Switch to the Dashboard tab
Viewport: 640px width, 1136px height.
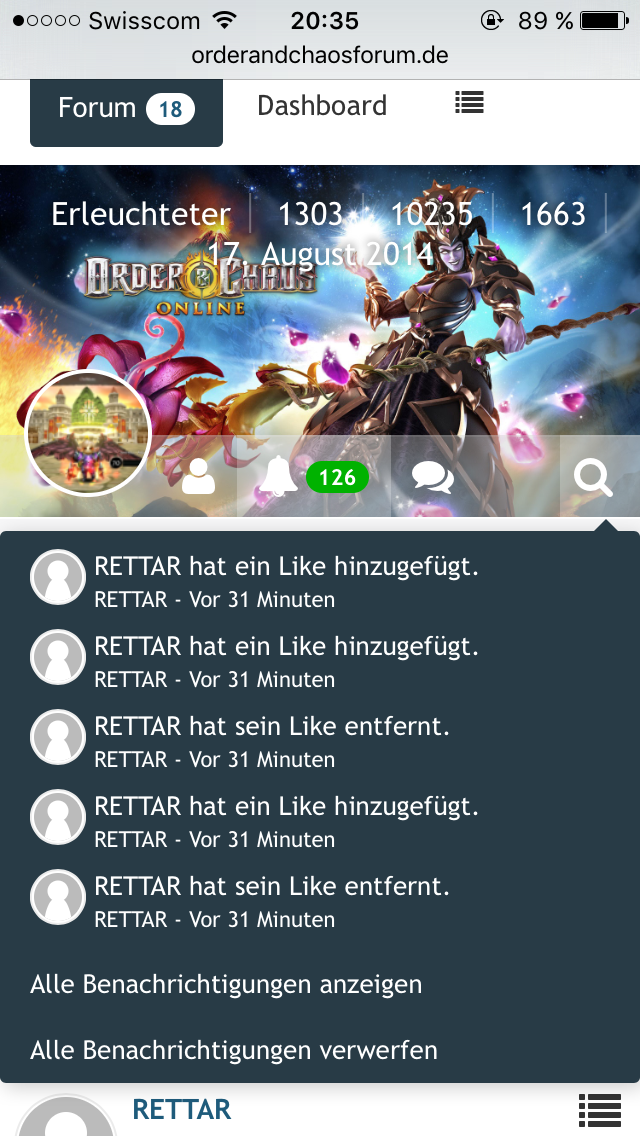pos(322,106)
